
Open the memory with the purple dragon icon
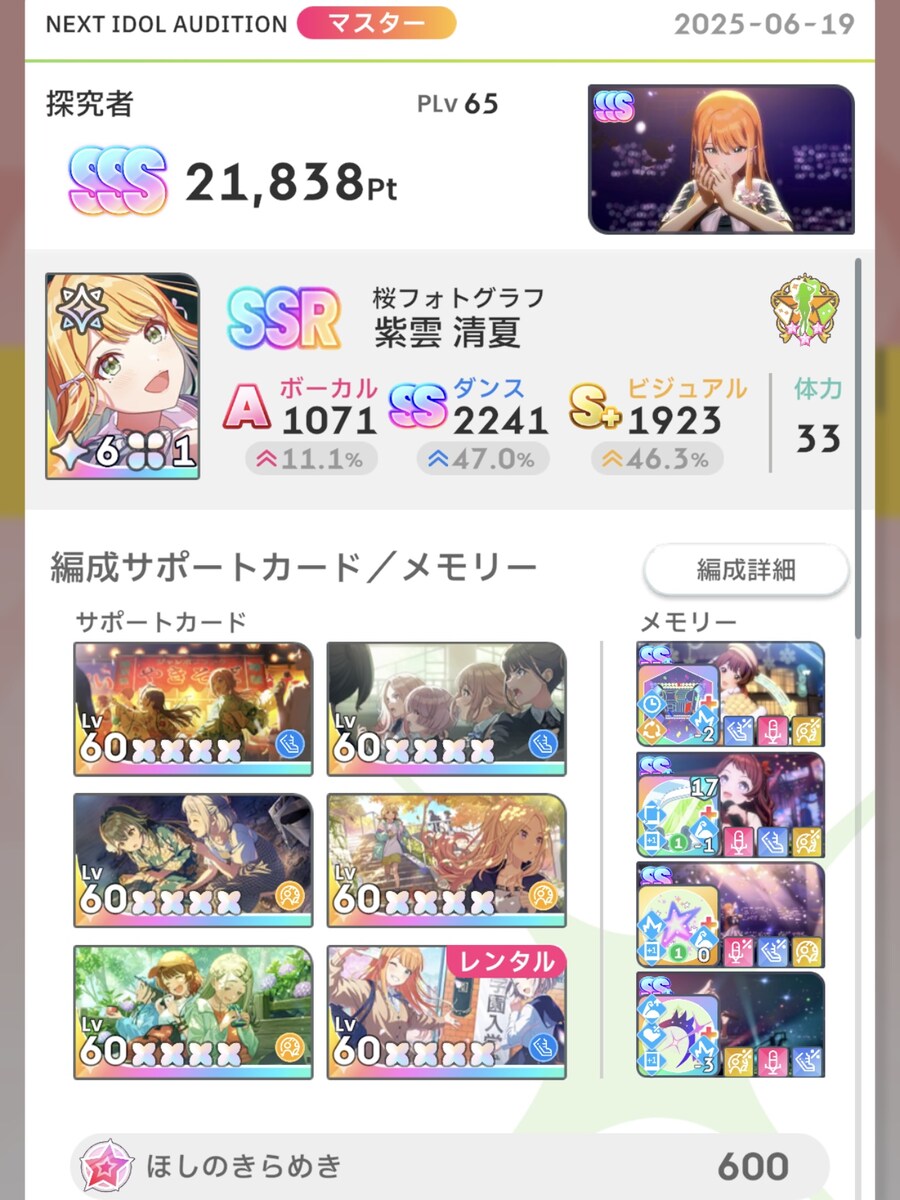(730, 1025)
